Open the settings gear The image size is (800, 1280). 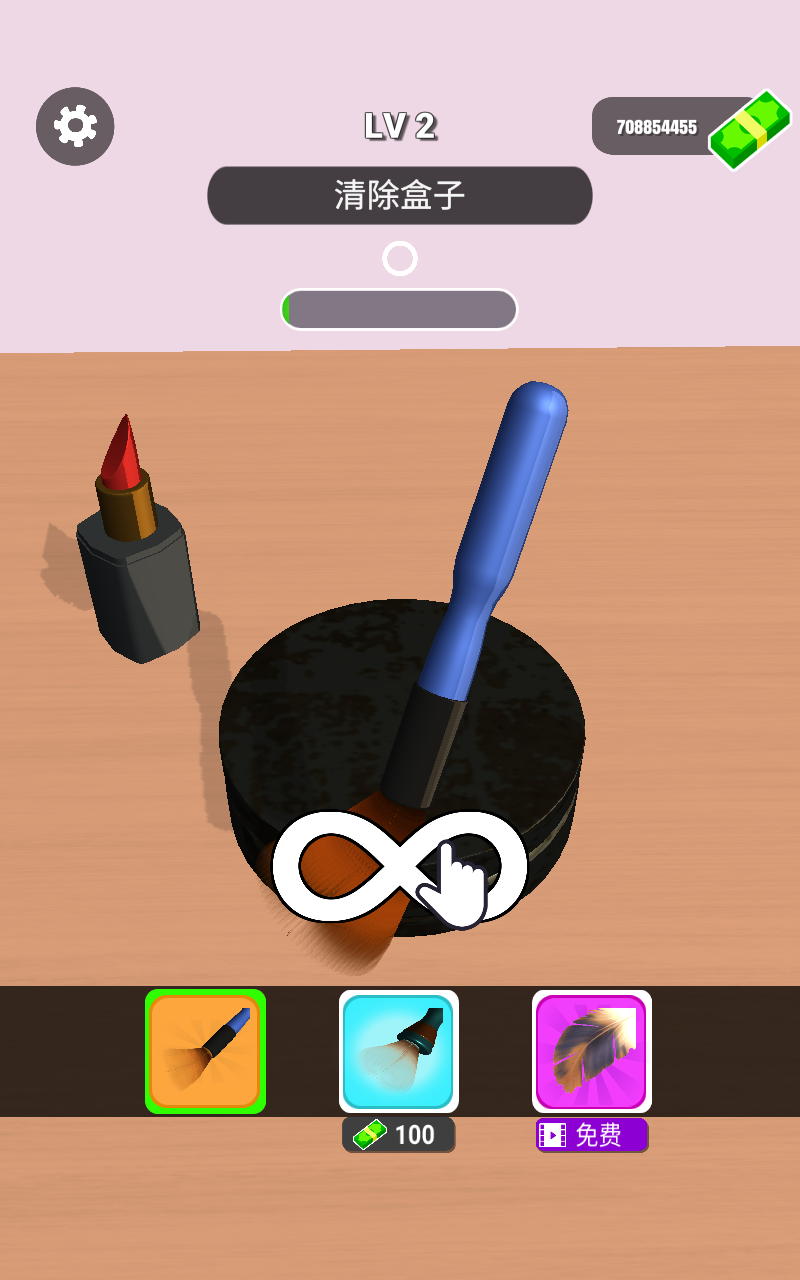point(75,126)
